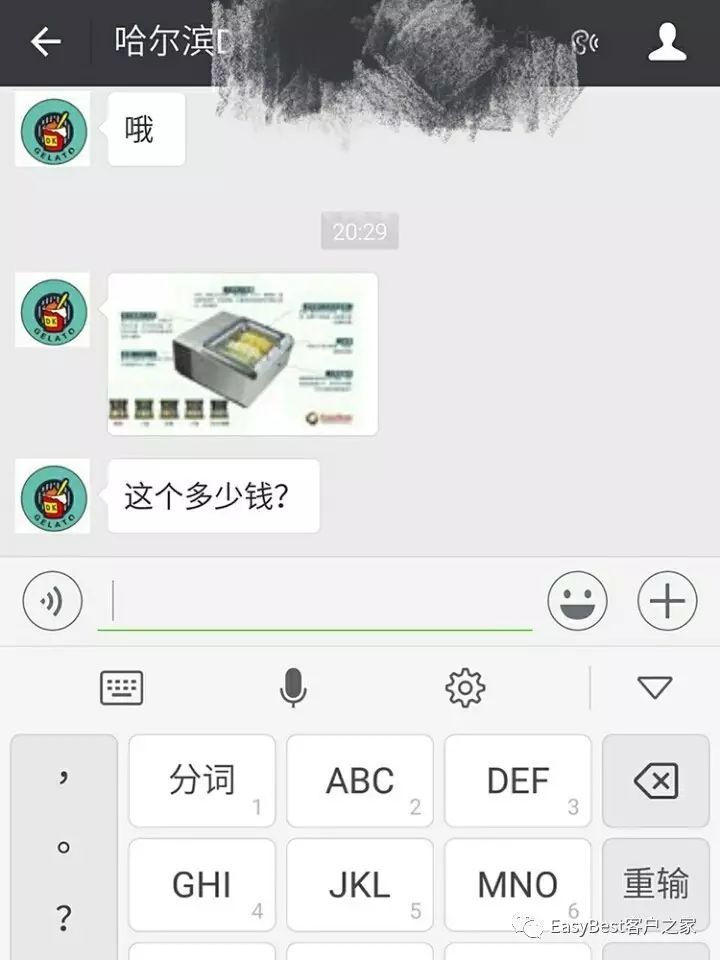This screenshot has width=720, height=960.
Task: Open the chat info profile icon
Action: click(x=667, y=42)
